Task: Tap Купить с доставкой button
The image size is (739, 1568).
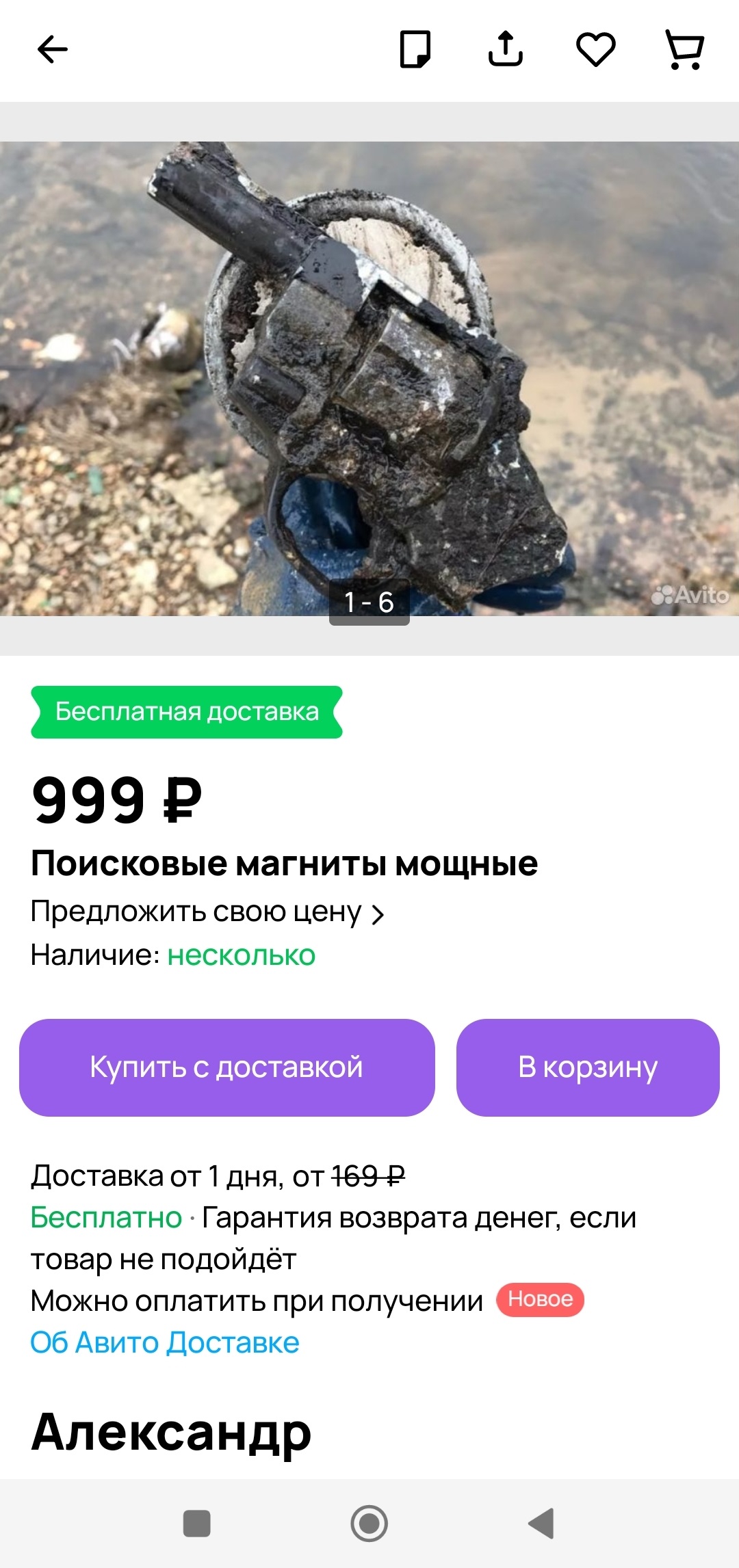Action: (227, 1067)
